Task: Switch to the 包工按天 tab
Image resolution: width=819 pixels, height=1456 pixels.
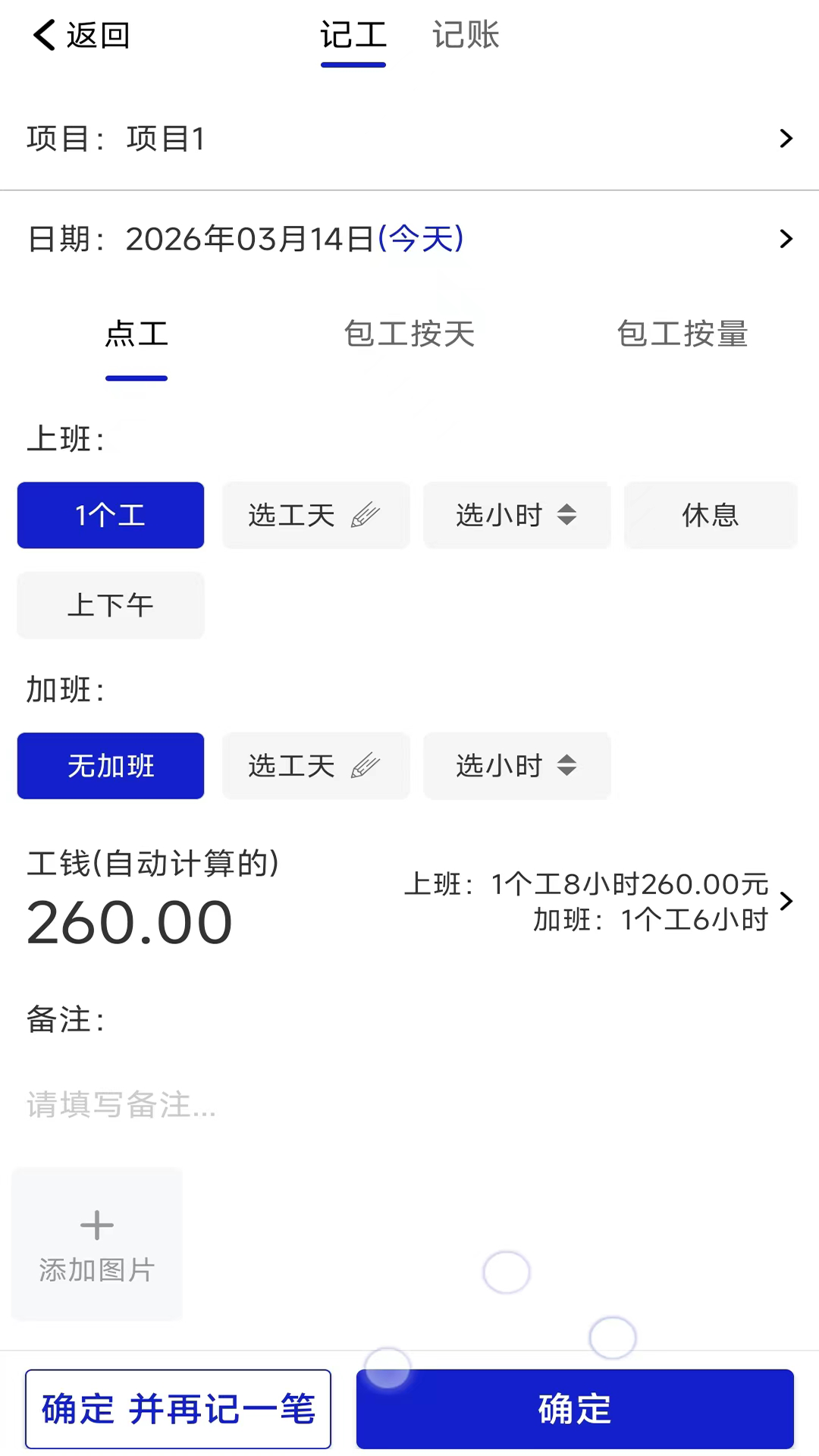Action: pos(409,334)
